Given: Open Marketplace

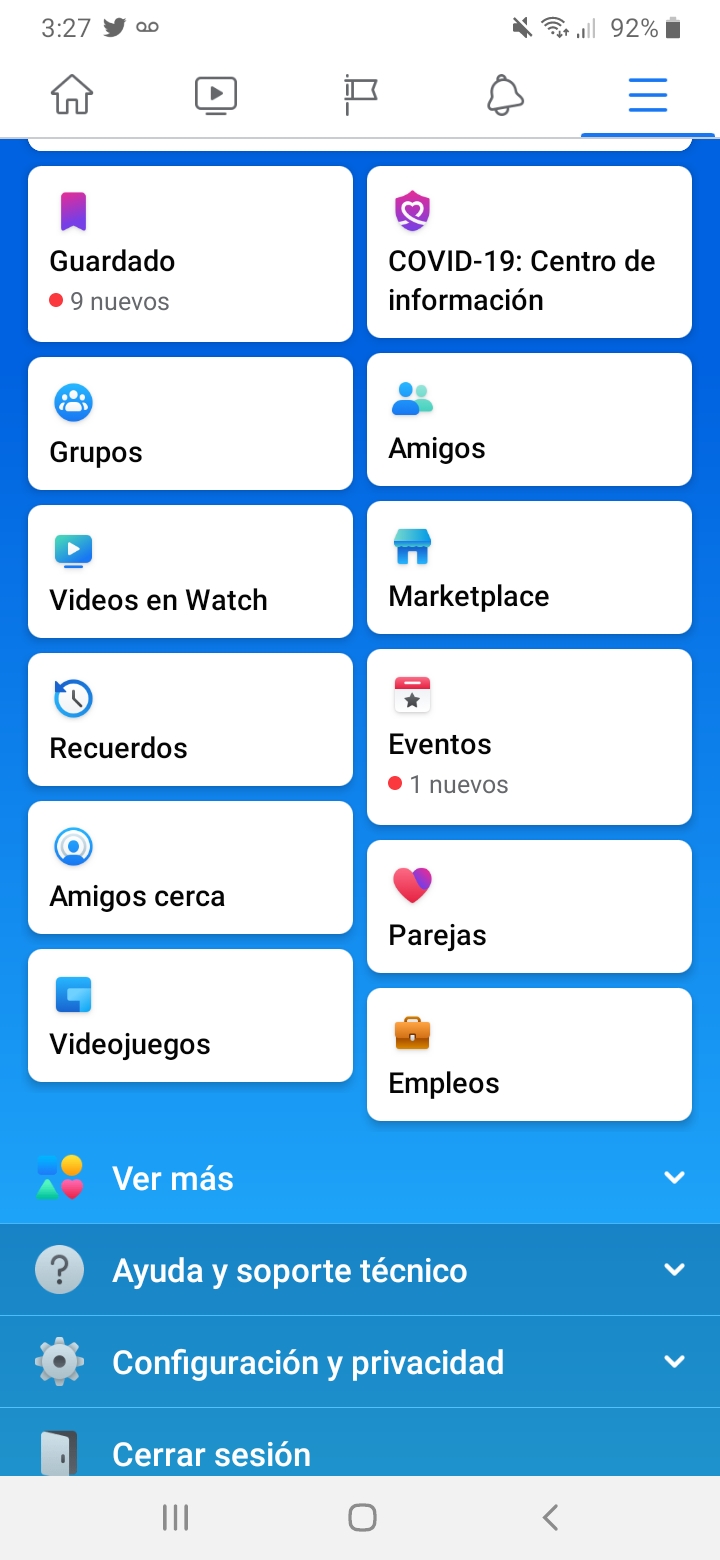Looking at the screenshot, I should point(529,567).
